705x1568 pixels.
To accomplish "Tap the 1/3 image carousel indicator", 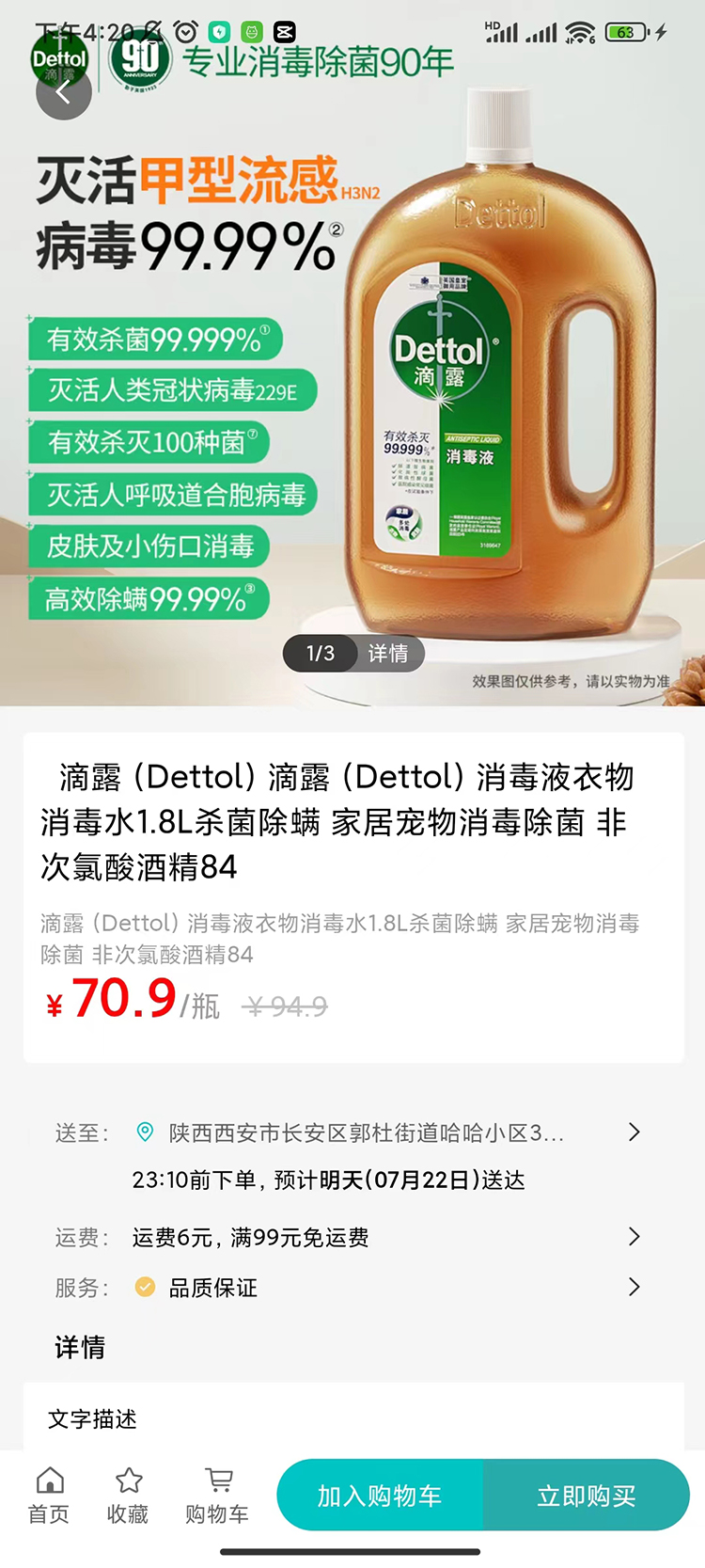I will 323,653.
